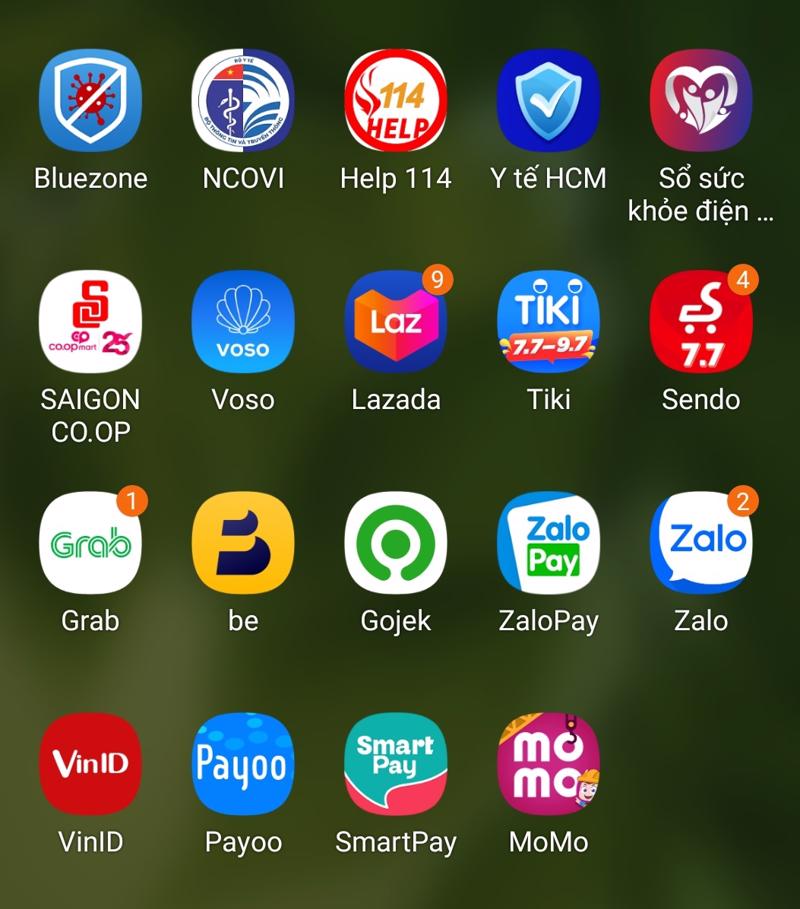Launch the Voso app

click(243, 322)
